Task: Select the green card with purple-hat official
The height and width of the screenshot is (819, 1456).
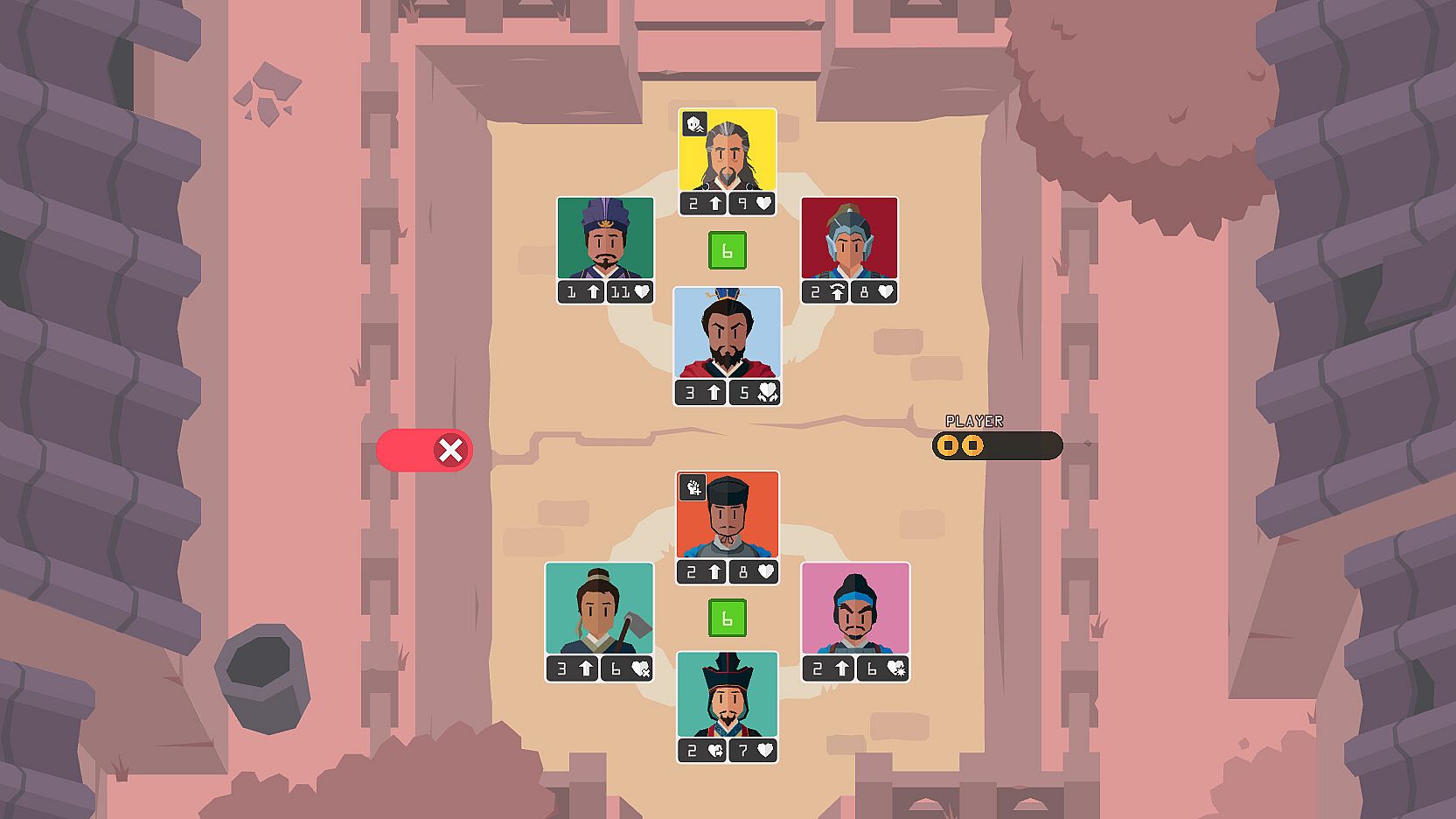Action: (605, 239)
